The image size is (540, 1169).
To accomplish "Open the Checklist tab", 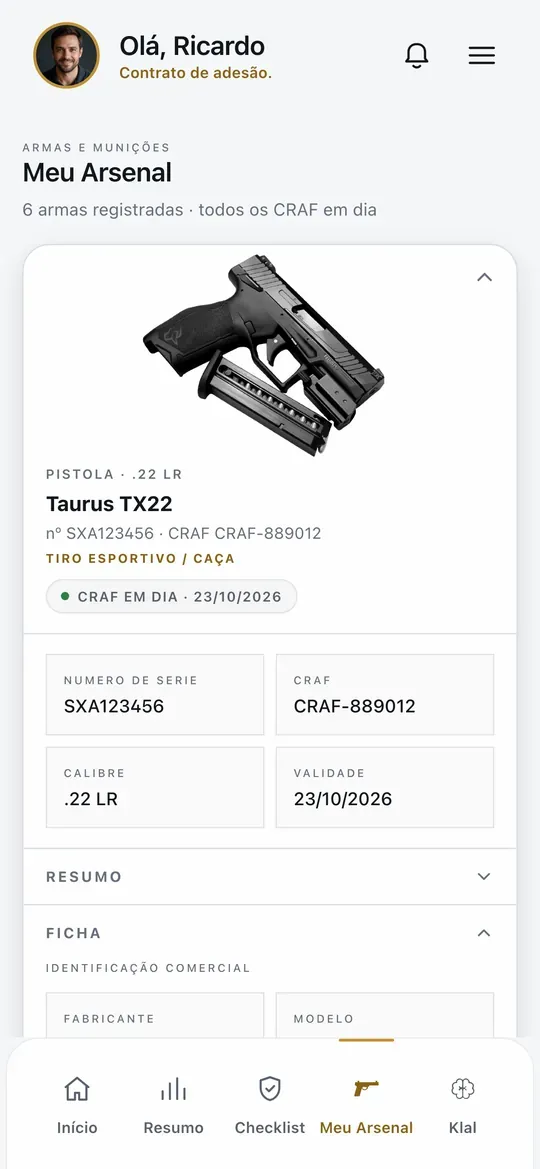I will pos(270,1105).
